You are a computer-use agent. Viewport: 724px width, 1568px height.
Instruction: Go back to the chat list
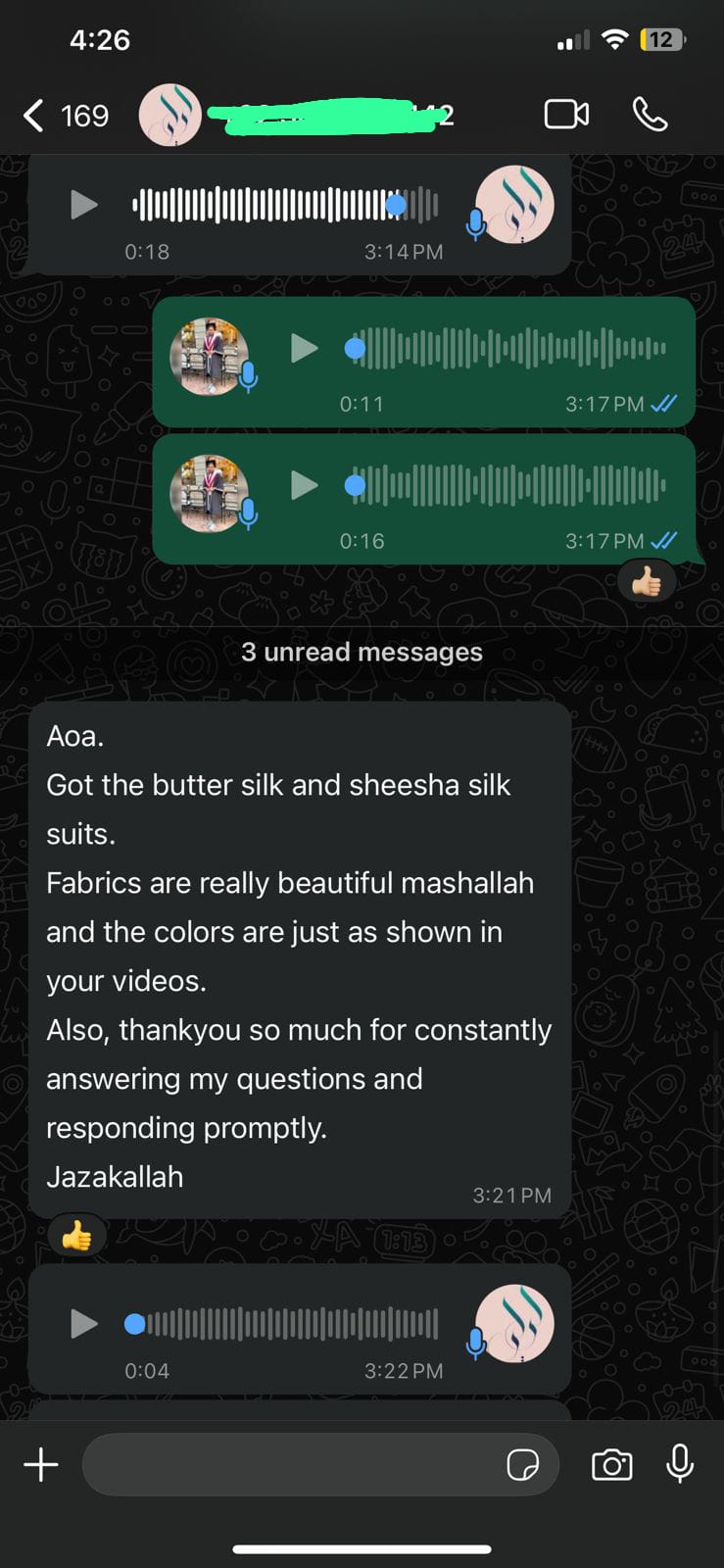(34, 116)
